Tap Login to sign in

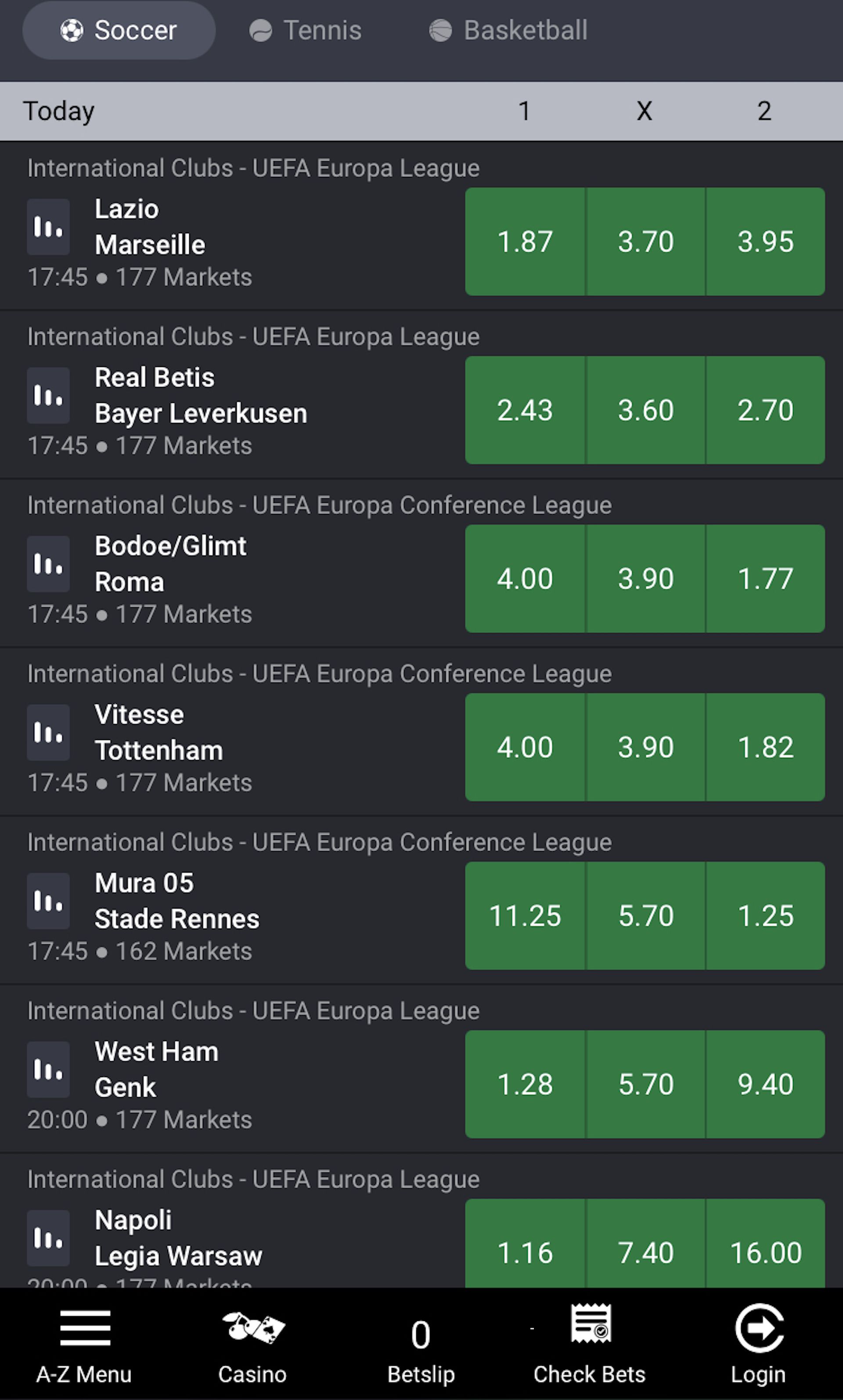point(758,1344)
